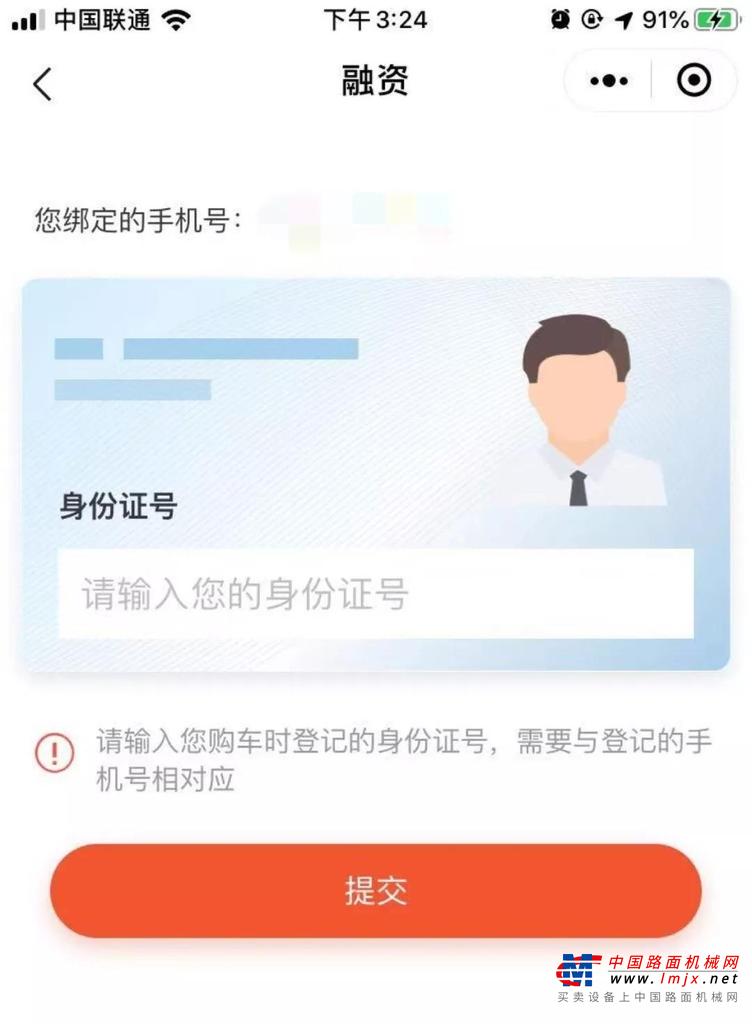Submit with the 提交 button
This screenshot has height=1024, width=752.
click(x=376, y=891)
